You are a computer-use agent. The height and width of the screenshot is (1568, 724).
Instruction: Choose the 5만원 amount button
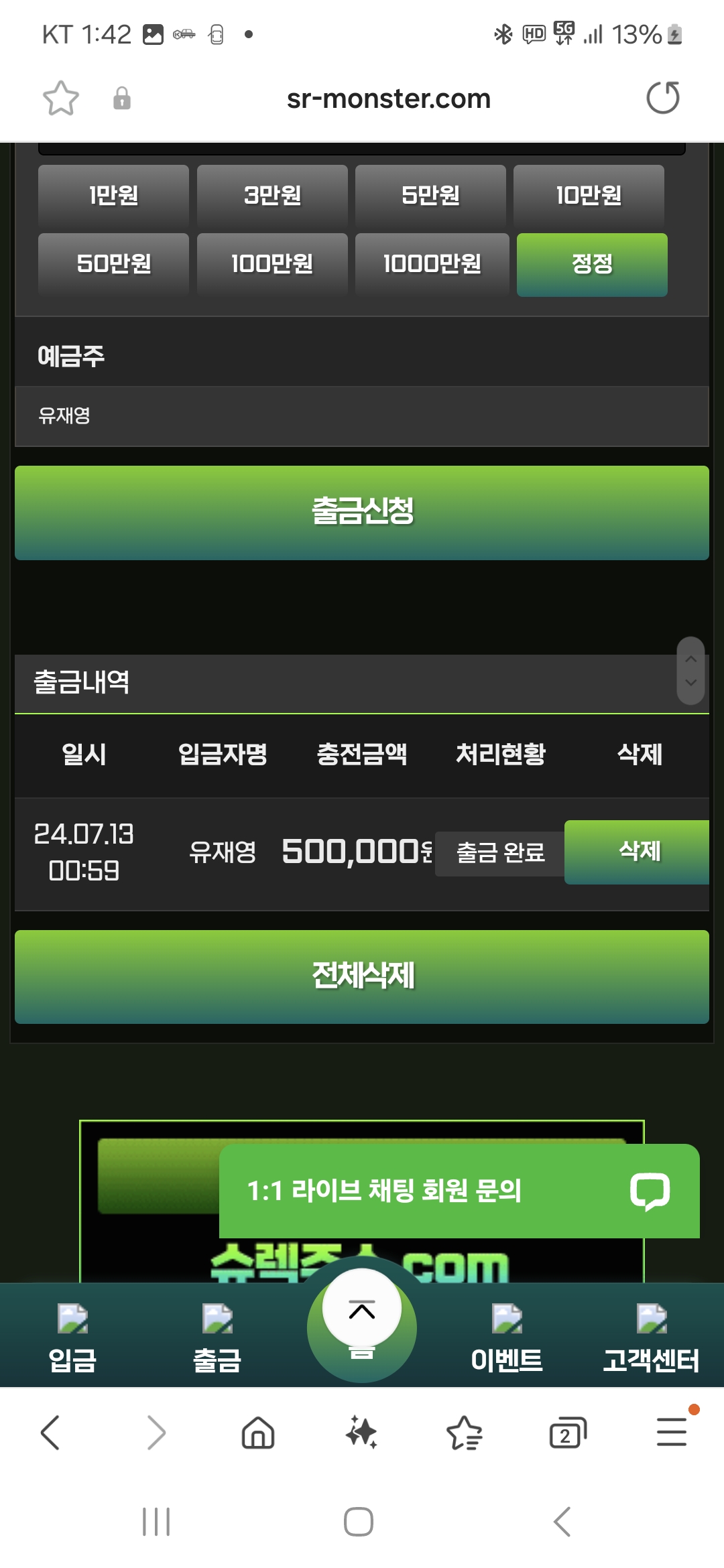click(x=430, y=196)
